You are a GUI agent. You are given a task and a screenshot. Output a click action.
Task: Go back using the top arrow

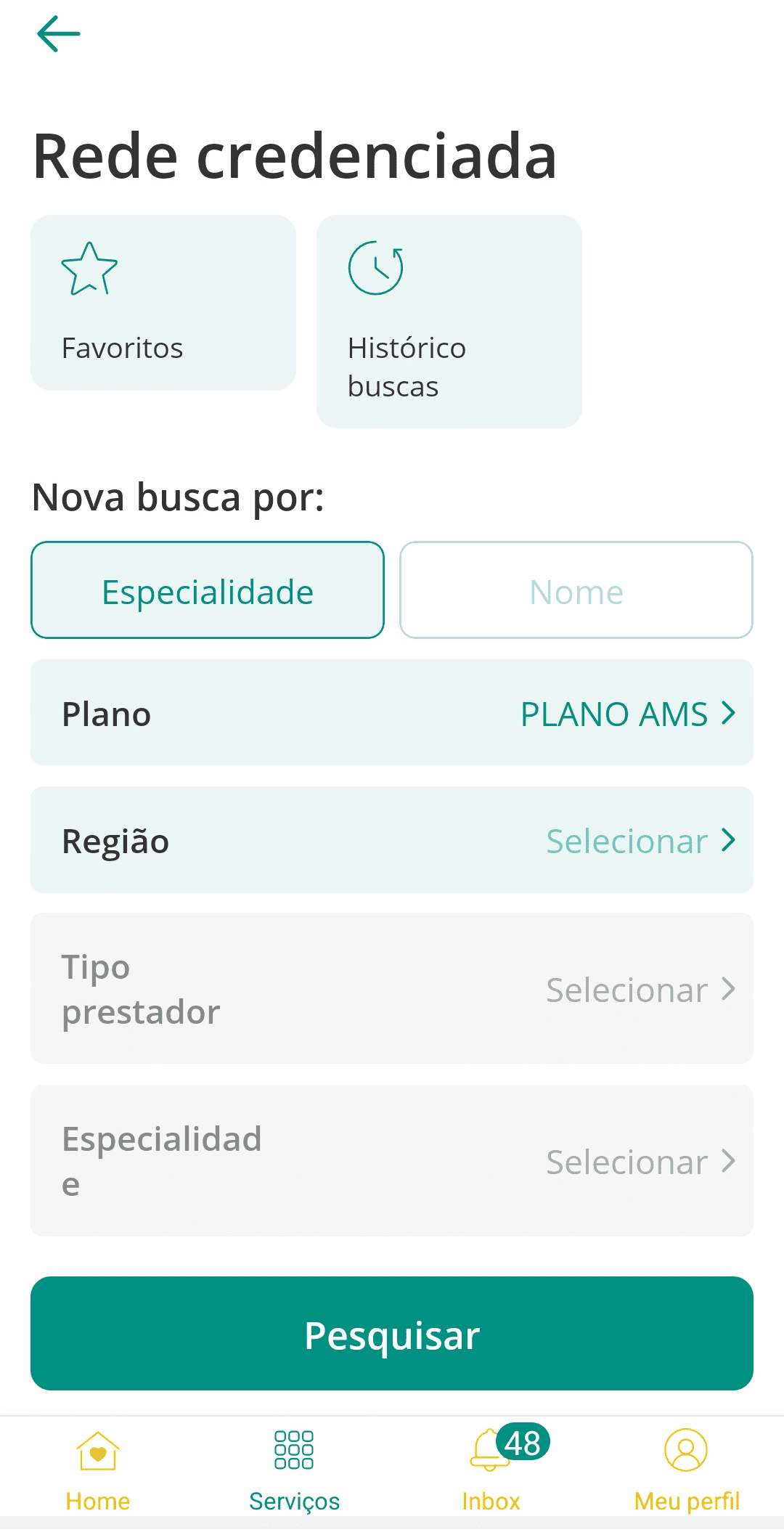click(x=58, y=34)
